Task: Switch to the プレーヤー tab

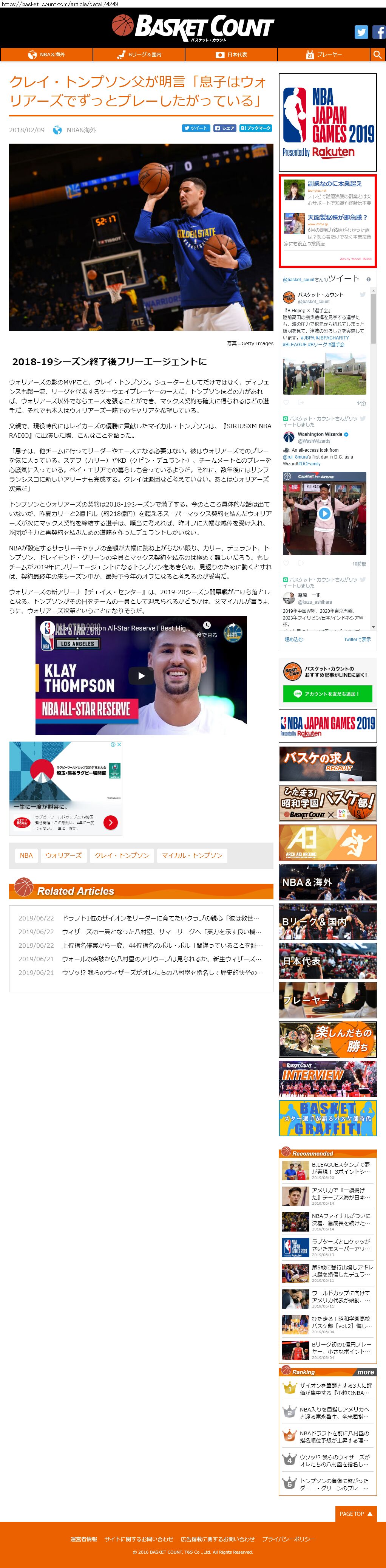Action: click(324, 55)
